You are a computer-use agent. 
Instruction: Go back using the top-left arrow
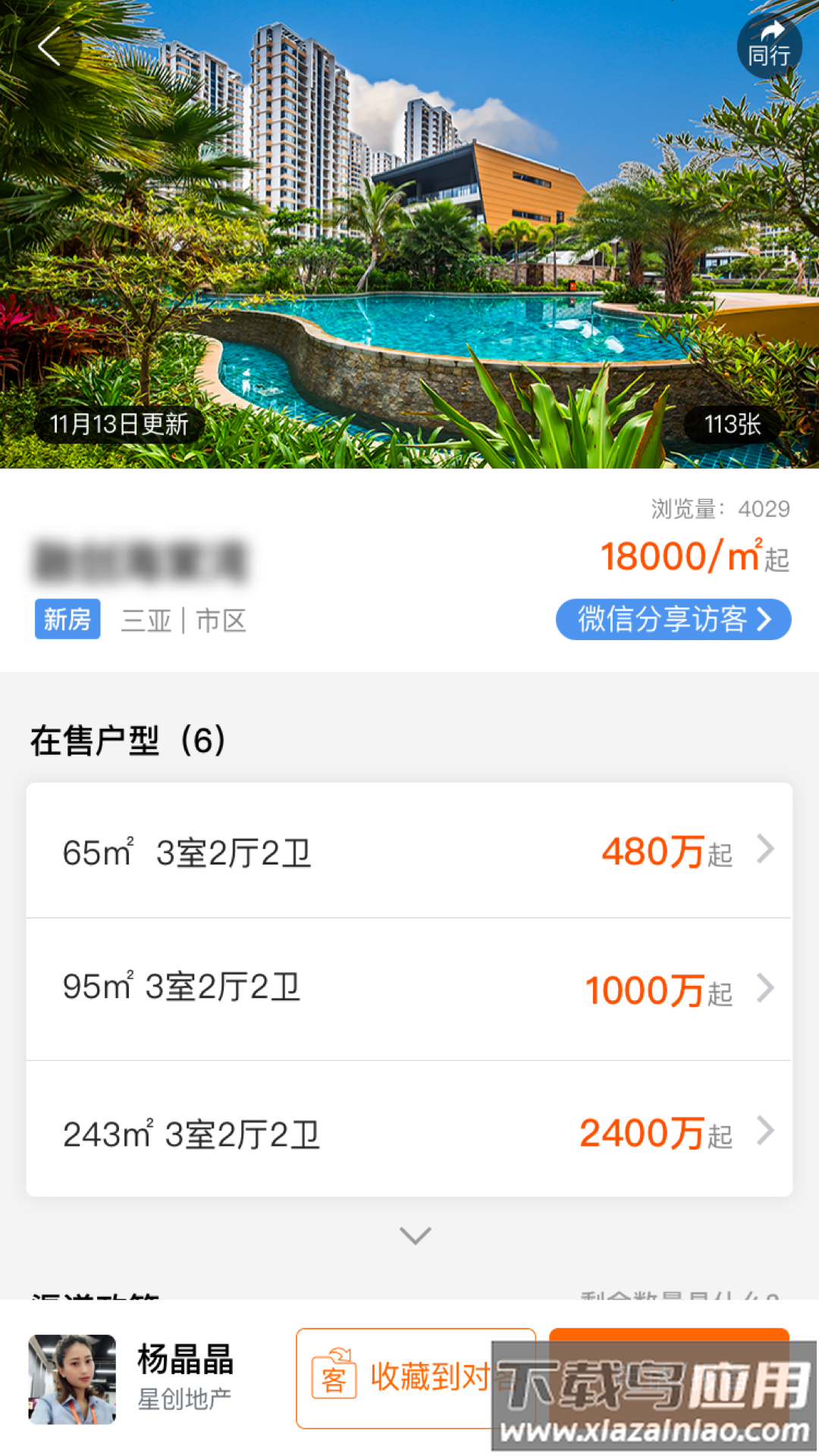(x=50, y=48)
